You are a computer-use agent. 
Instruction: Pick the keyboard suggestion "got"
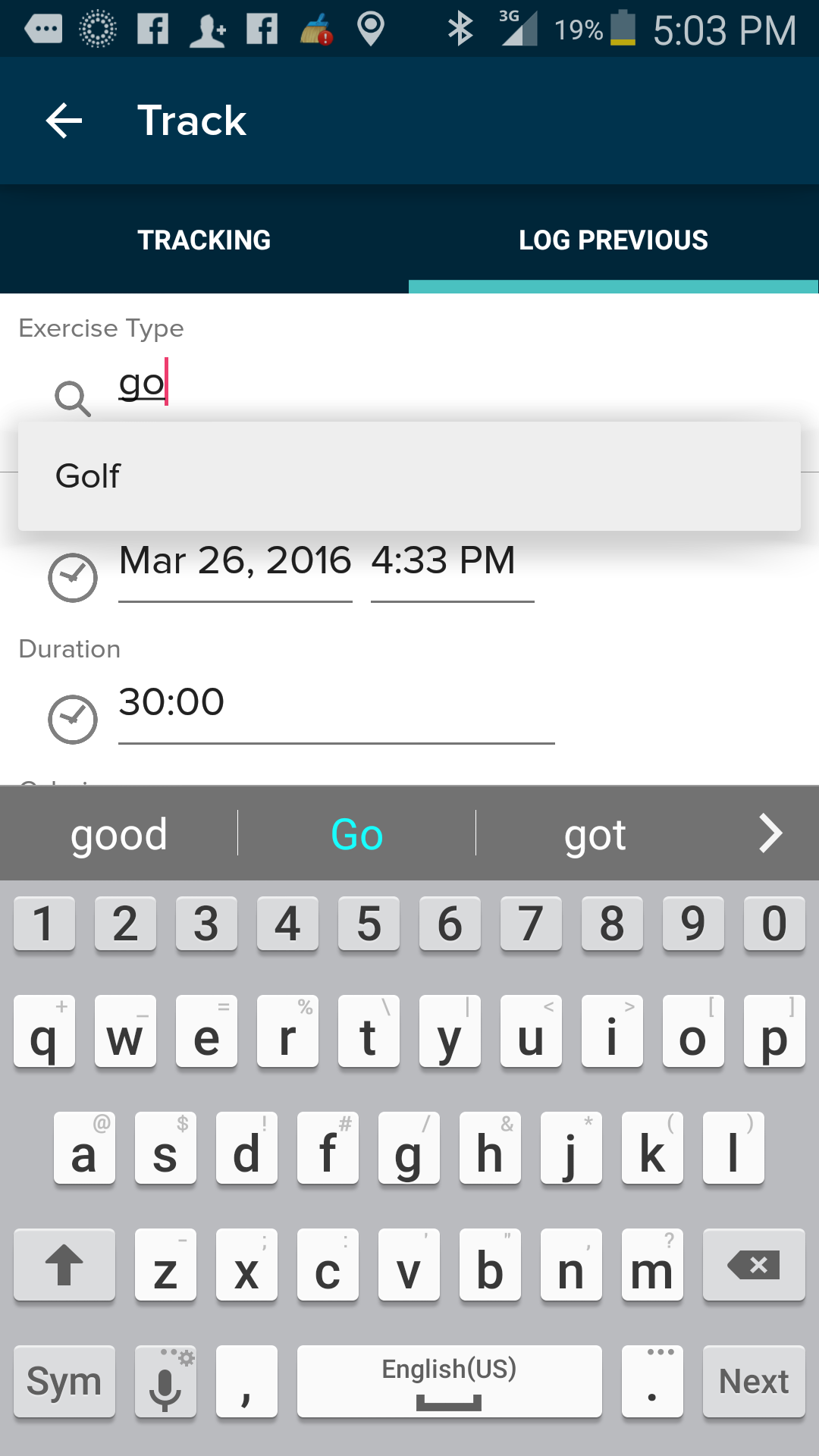click(595, 834)
